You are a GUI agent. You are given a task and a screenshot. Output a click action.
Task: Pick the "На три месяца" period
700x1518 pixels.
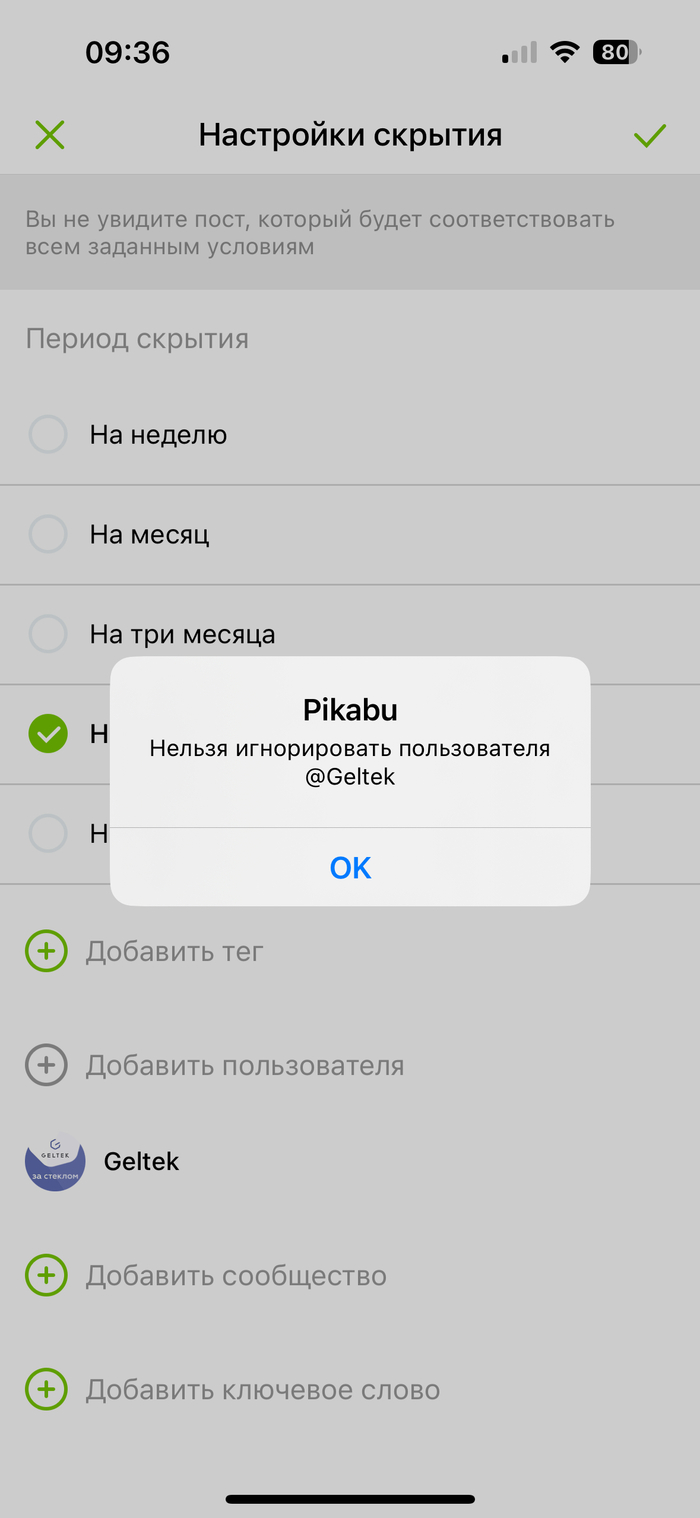point(350,634)
